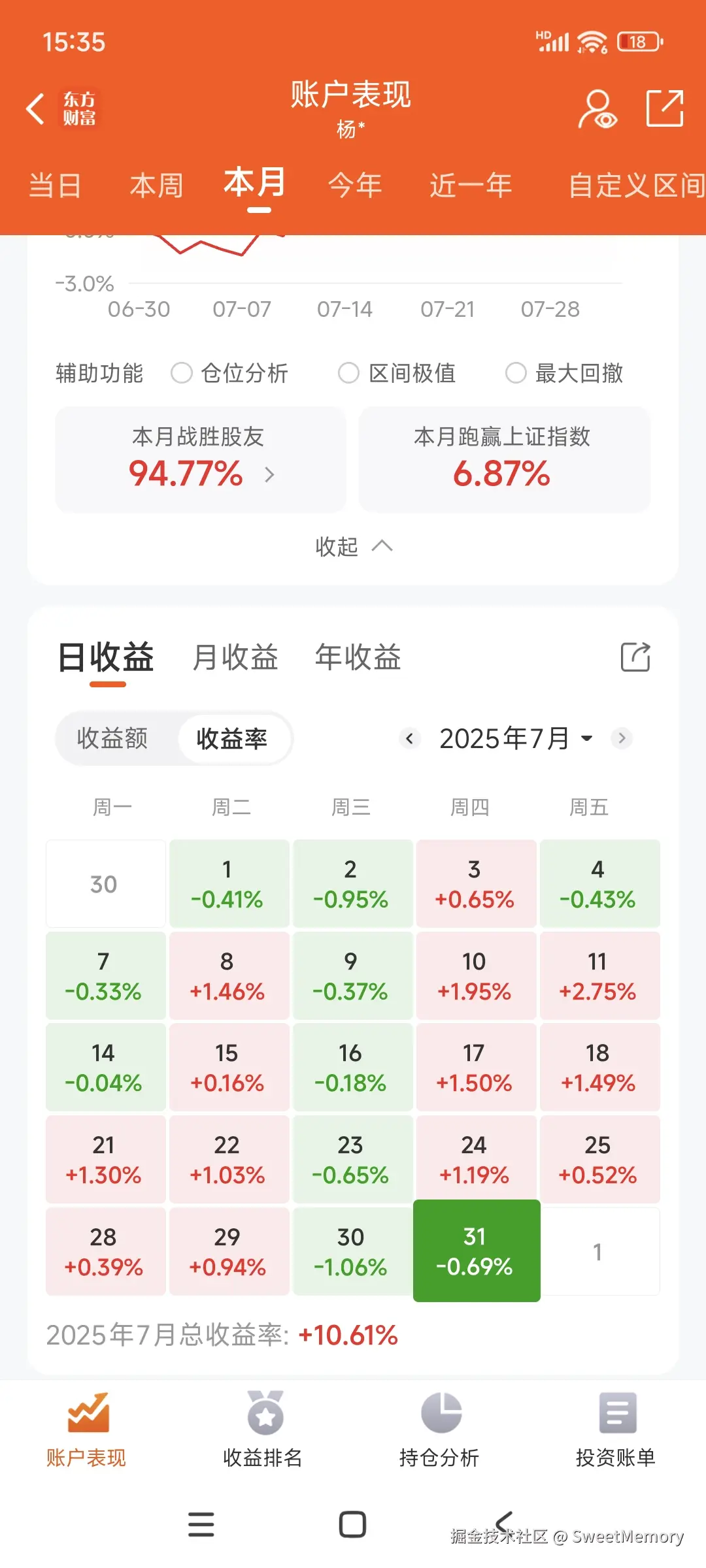
Task: Open 持仓分析 via the pie chart icon
Action: pos(441,1424)
